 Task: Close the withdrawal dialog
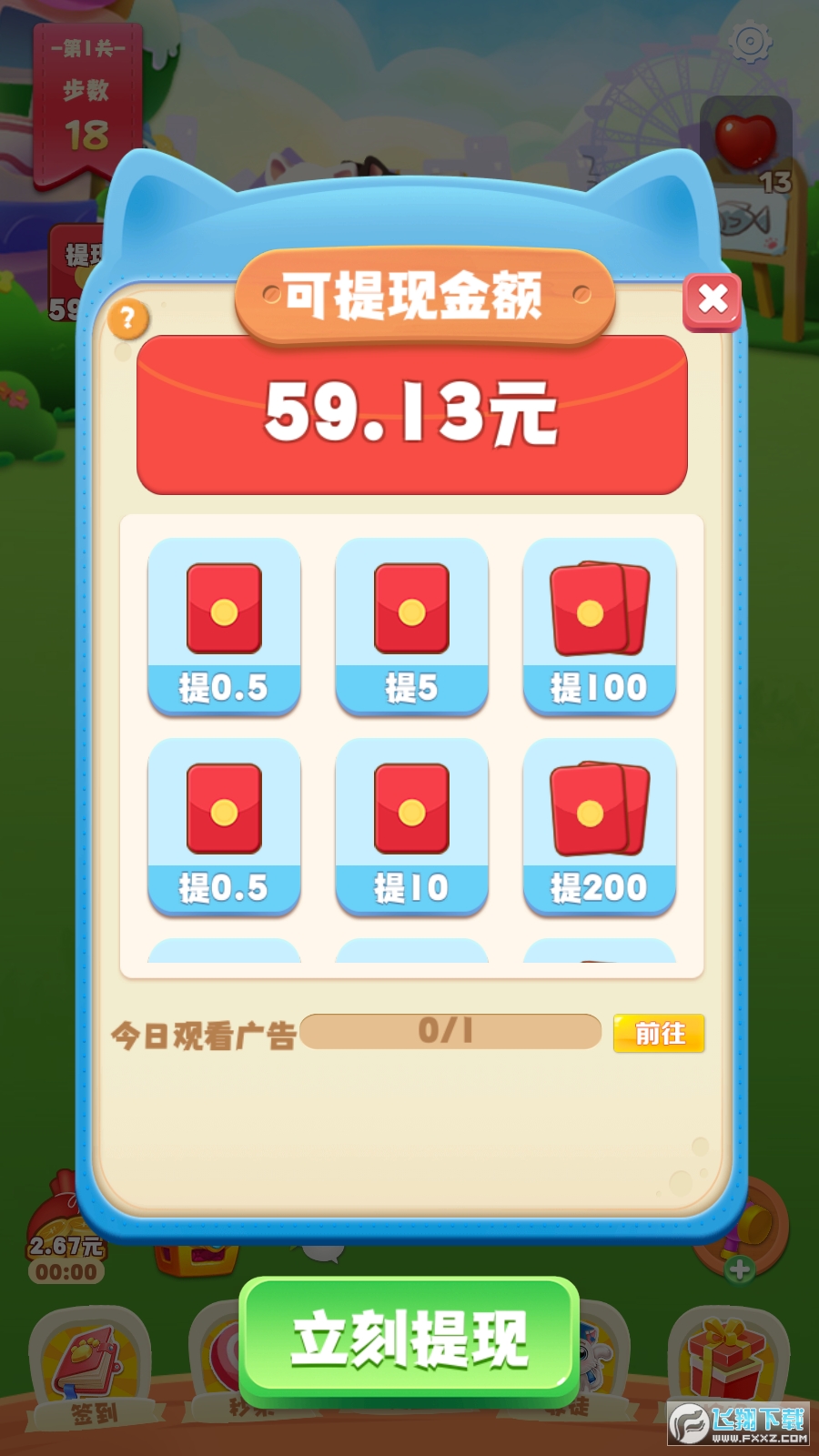(x=713, y=300)
